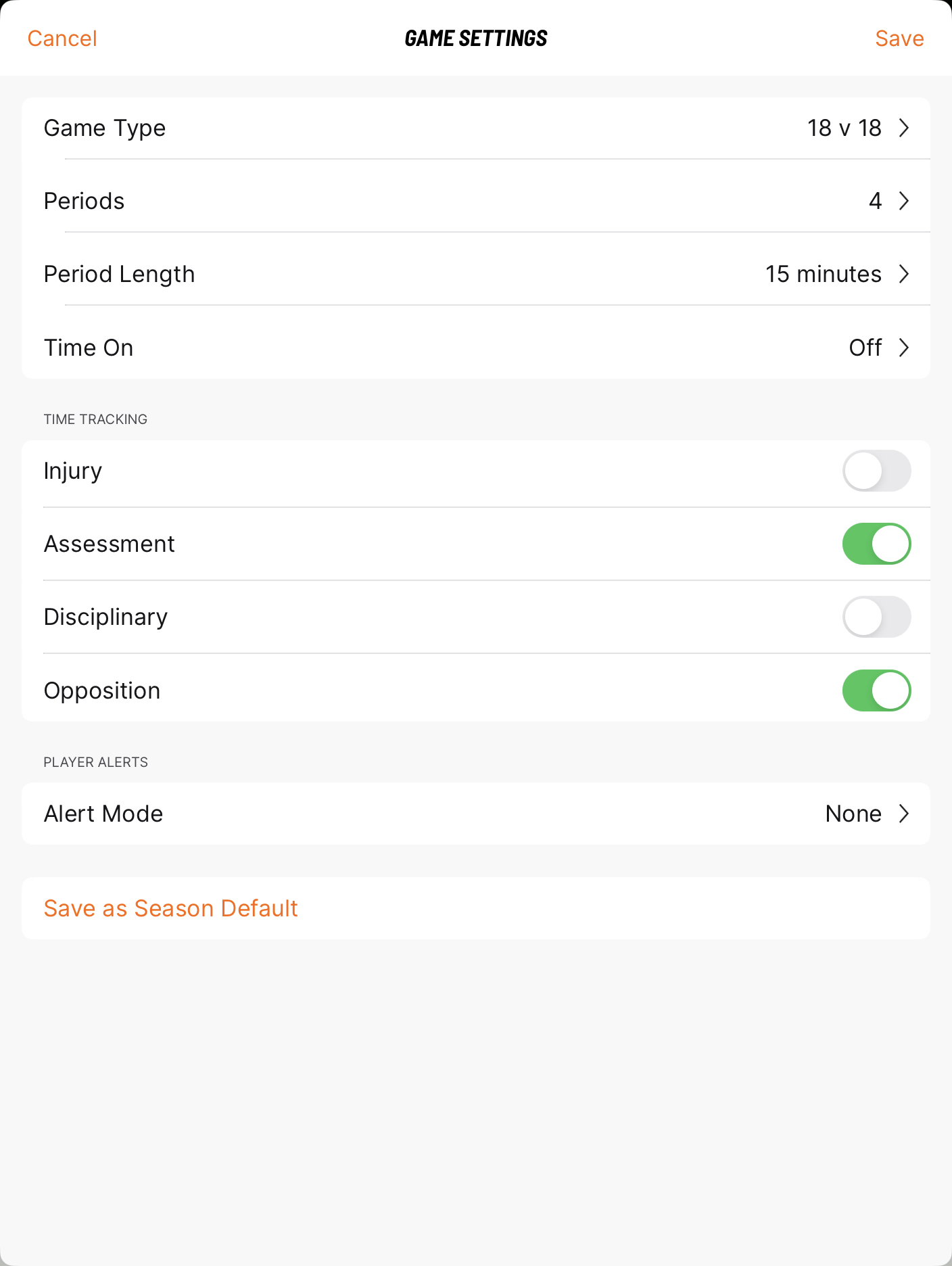Switch off the Opposition toggle
The height and width of the screenshot is (1266, 952).
pyautogui.click(x=876, y=690)
